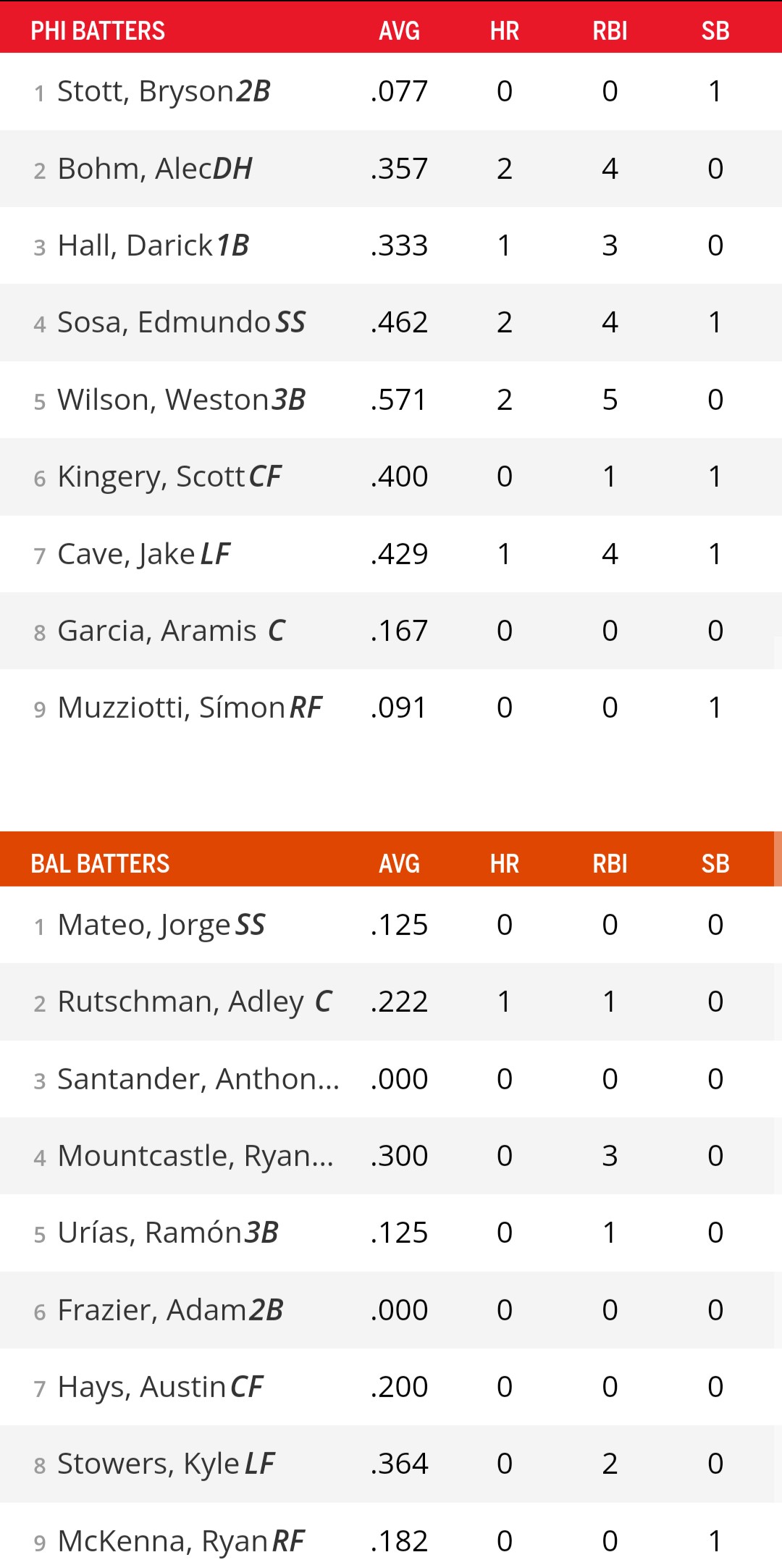Open Edmundo Sosa's player row
Image resolution: width=782 pixels, height=1568 pixels.
(x=181, y=323)
